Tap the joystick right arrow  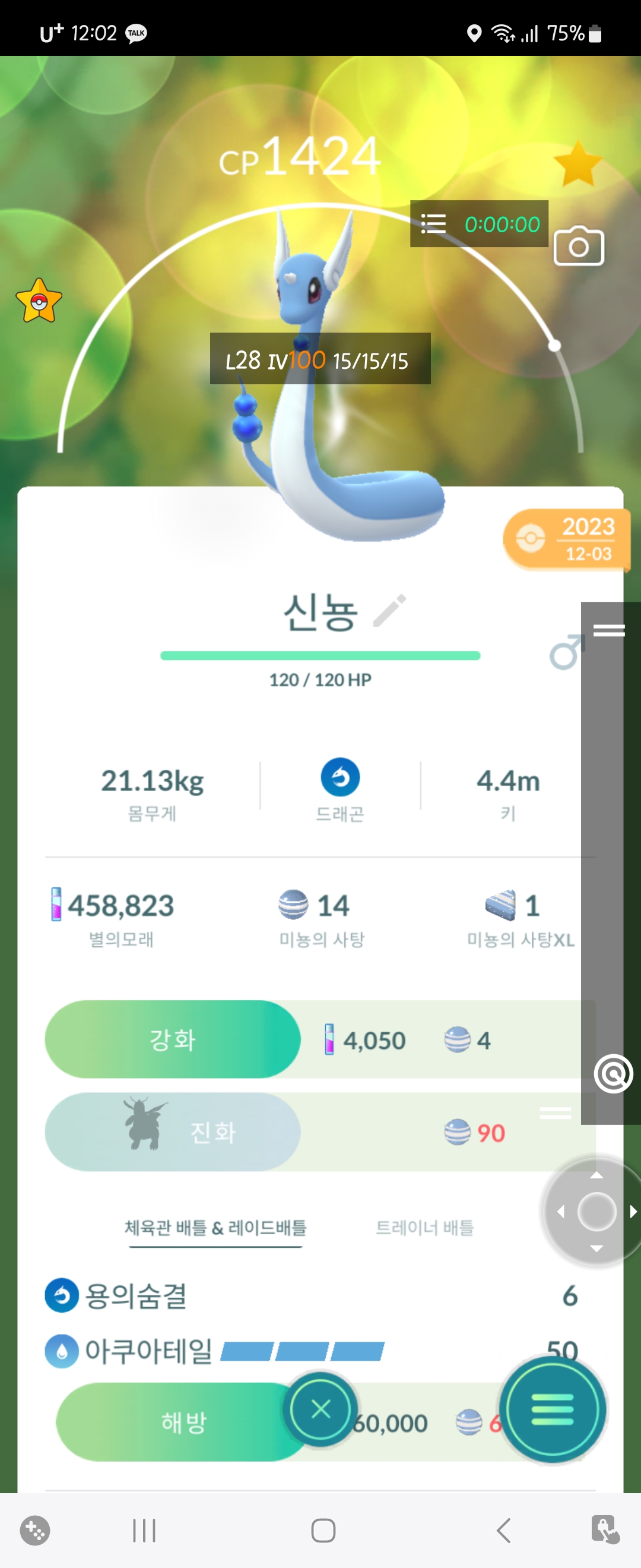633,1211
